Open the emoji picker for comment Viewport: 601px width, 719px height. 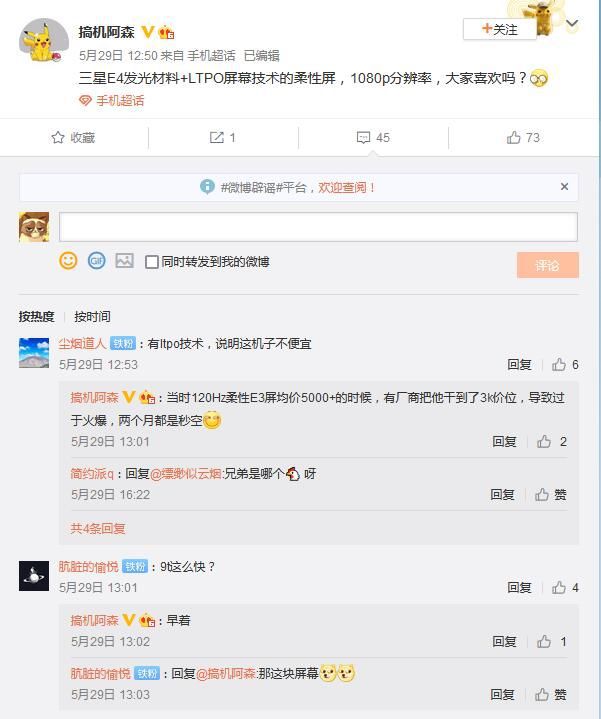(x=68, y=261)
